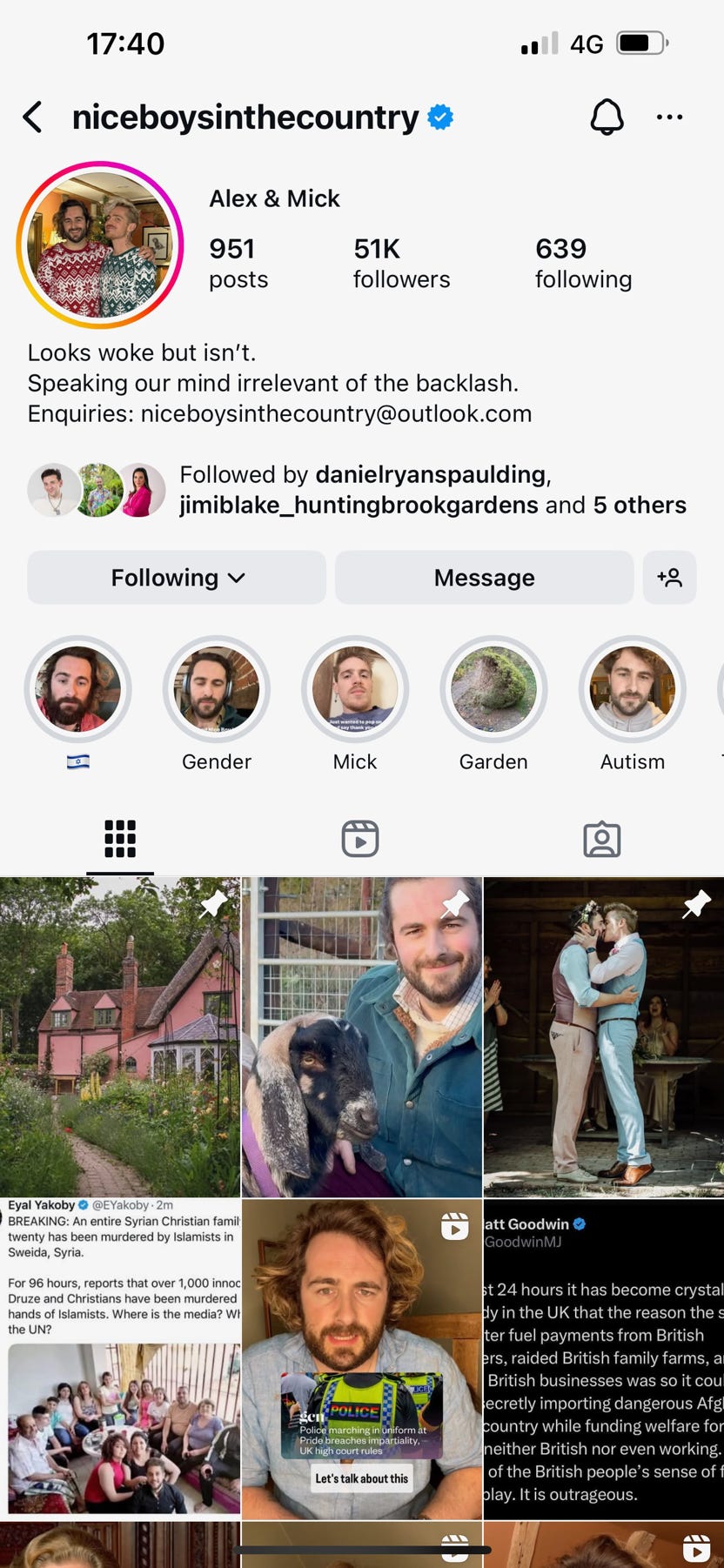
Task: Play the "Let's talk about this" reel
Action: 362,1359
